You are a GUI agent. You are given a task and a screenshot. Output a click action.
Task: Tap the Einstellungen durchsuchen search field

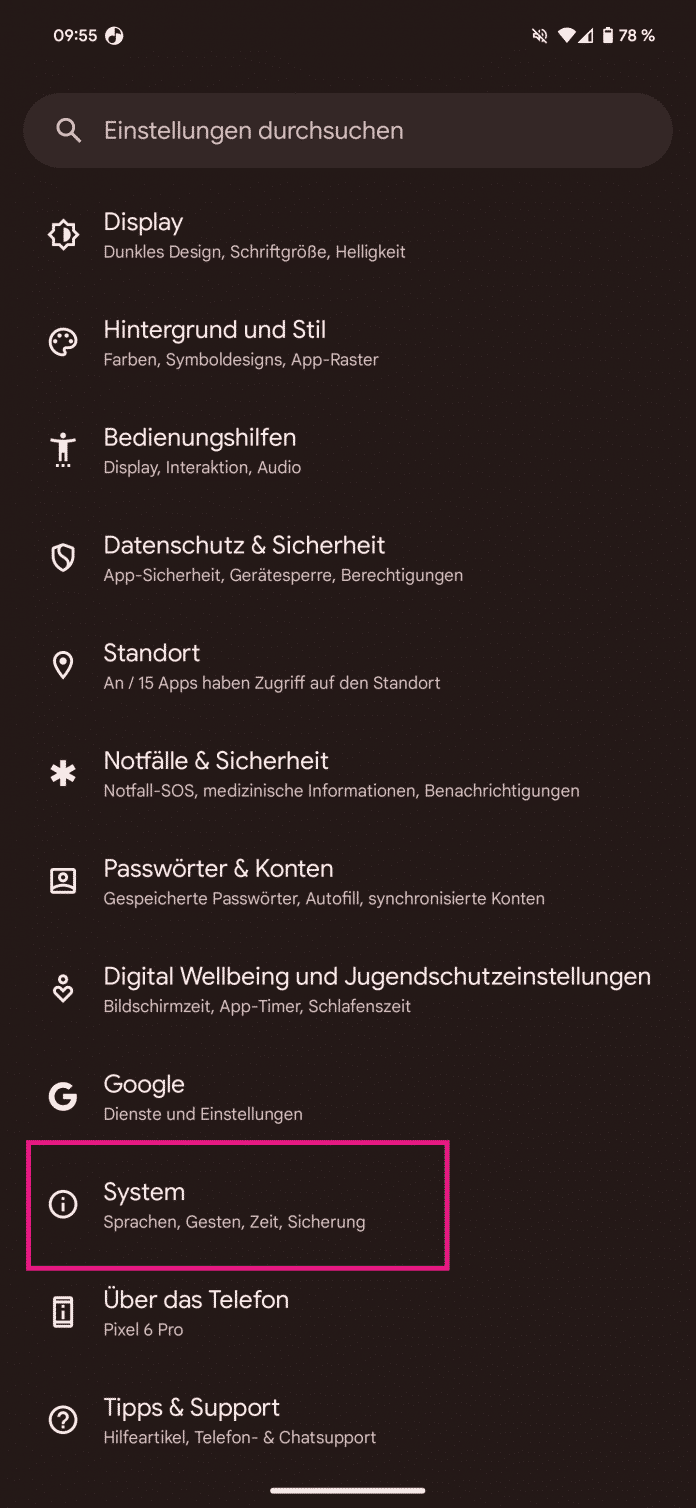pos(347,131)
